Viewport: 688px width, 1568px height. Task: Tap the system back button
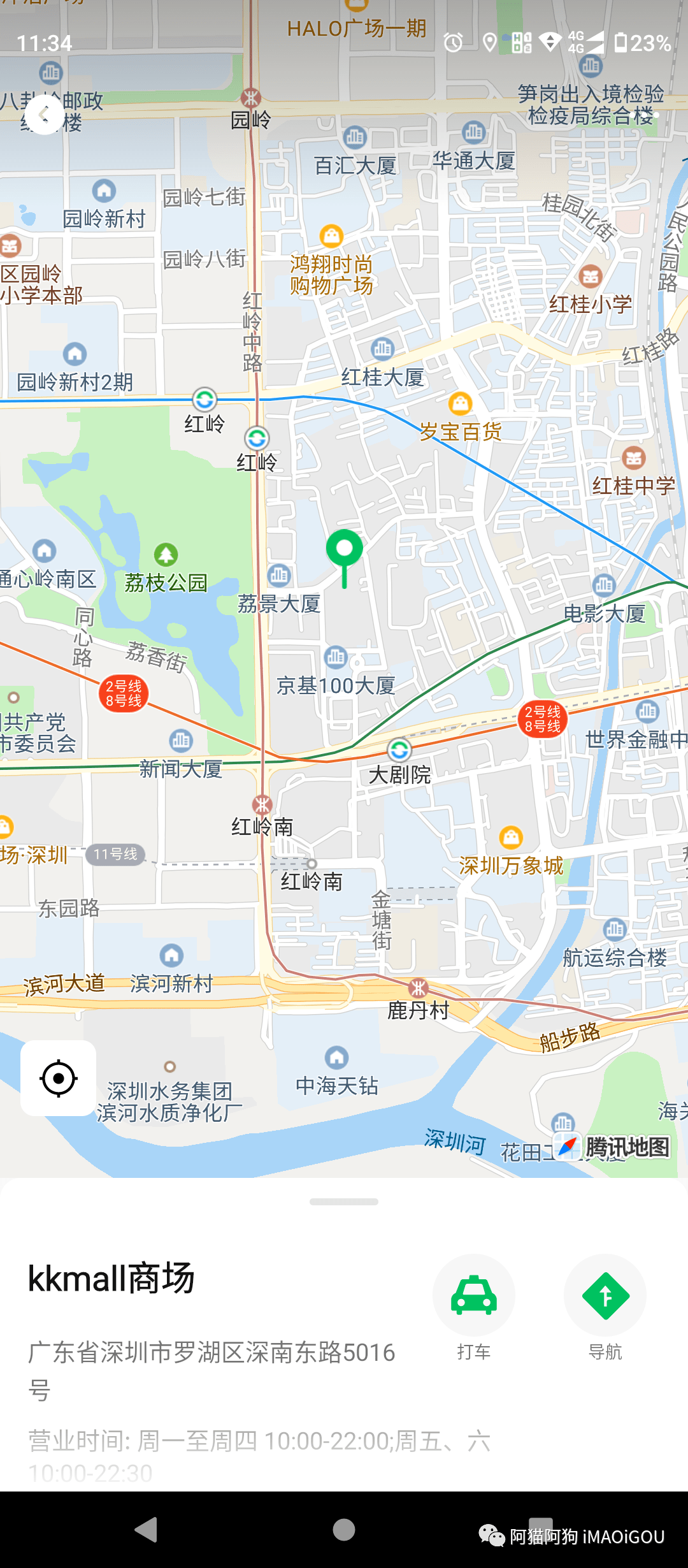[147, 1530]
